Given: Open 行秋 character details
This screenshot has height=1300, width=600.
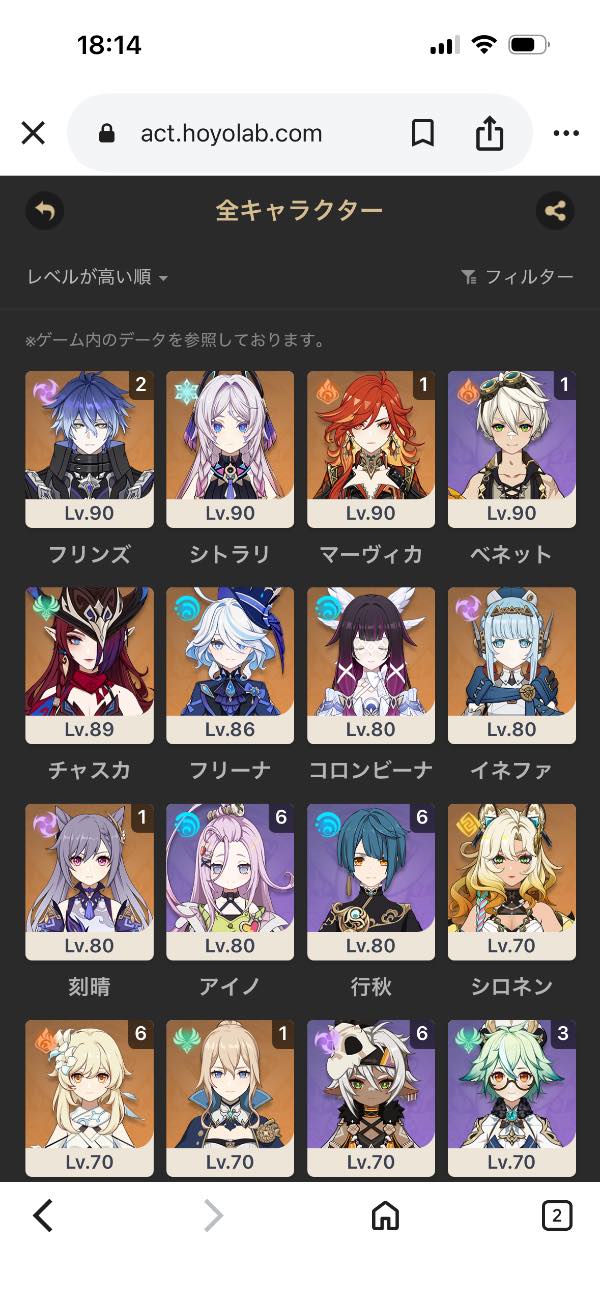Looking at the screenshot, I should pyautogui.click(x=371, y=881).
